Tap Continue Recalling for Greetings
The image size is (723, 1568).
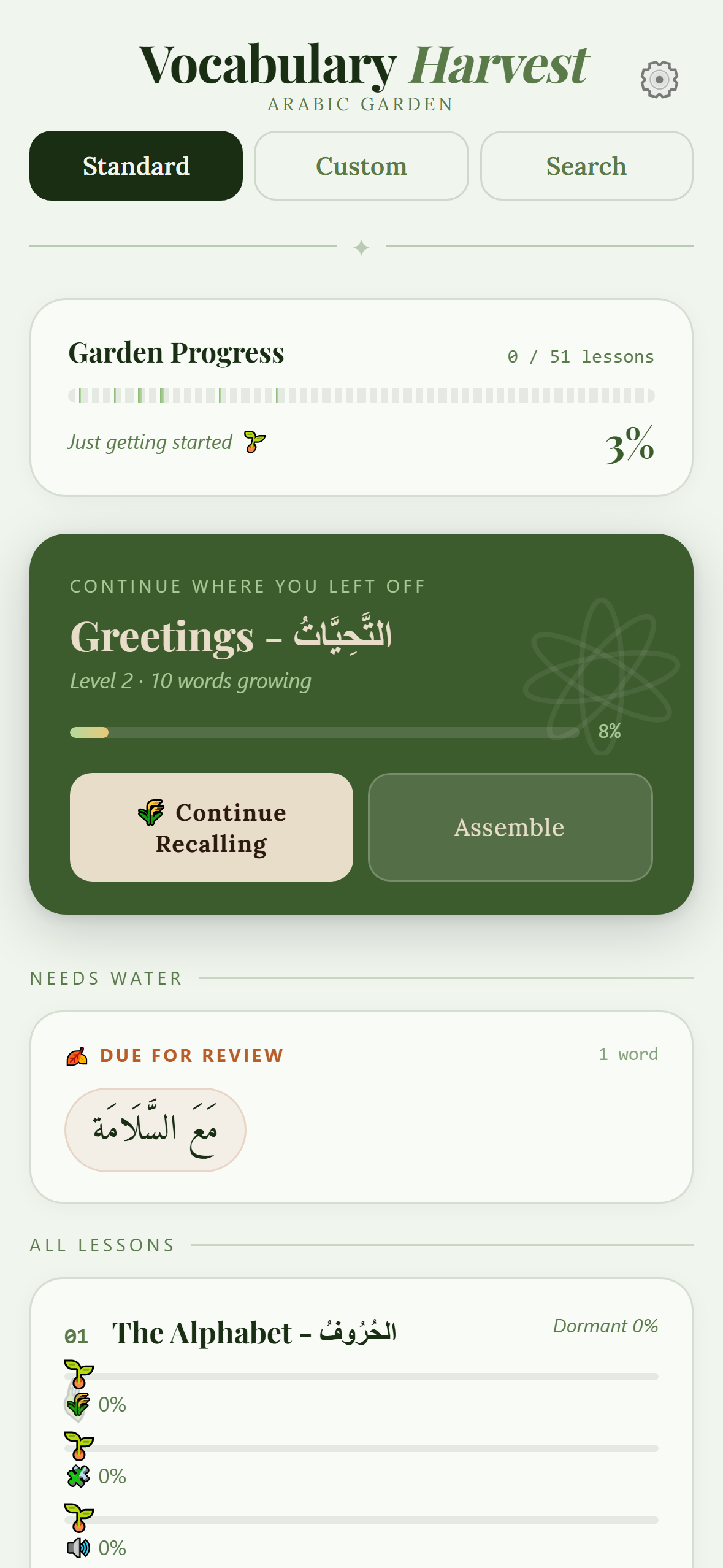[x=212, y=827]
